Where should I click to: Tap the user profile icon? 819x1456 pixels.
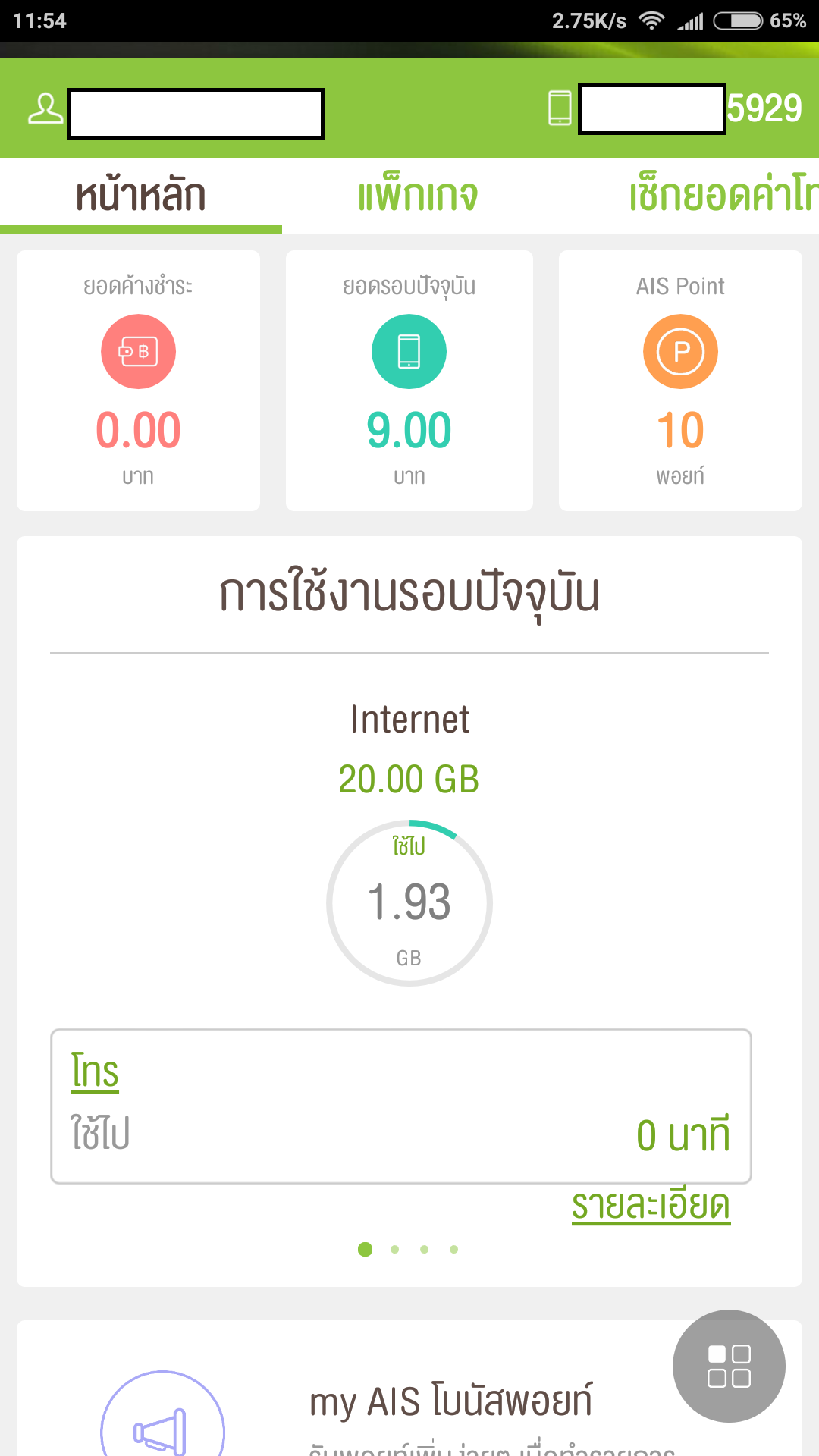coord(45,109)
